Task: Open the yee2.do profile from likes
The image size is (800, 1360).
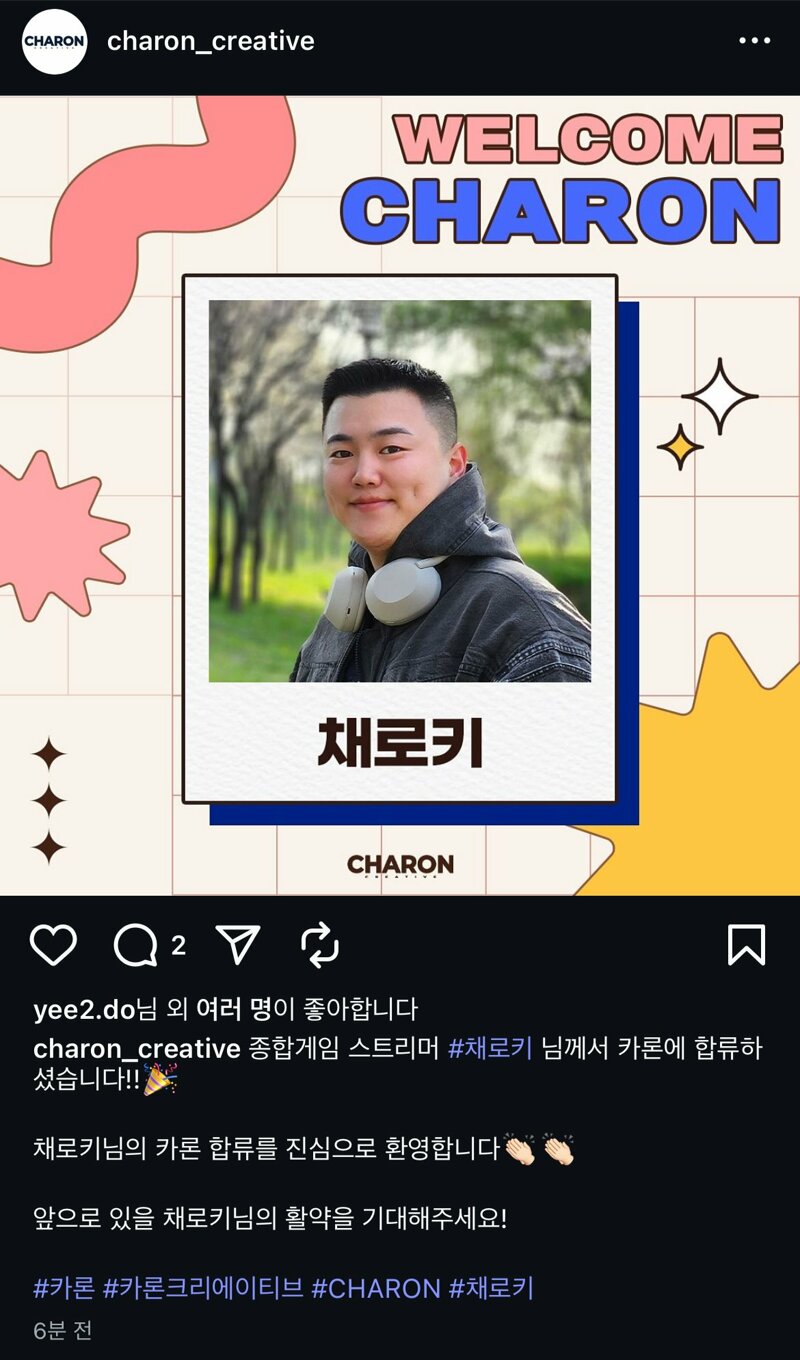Action: pos(84,1010)
